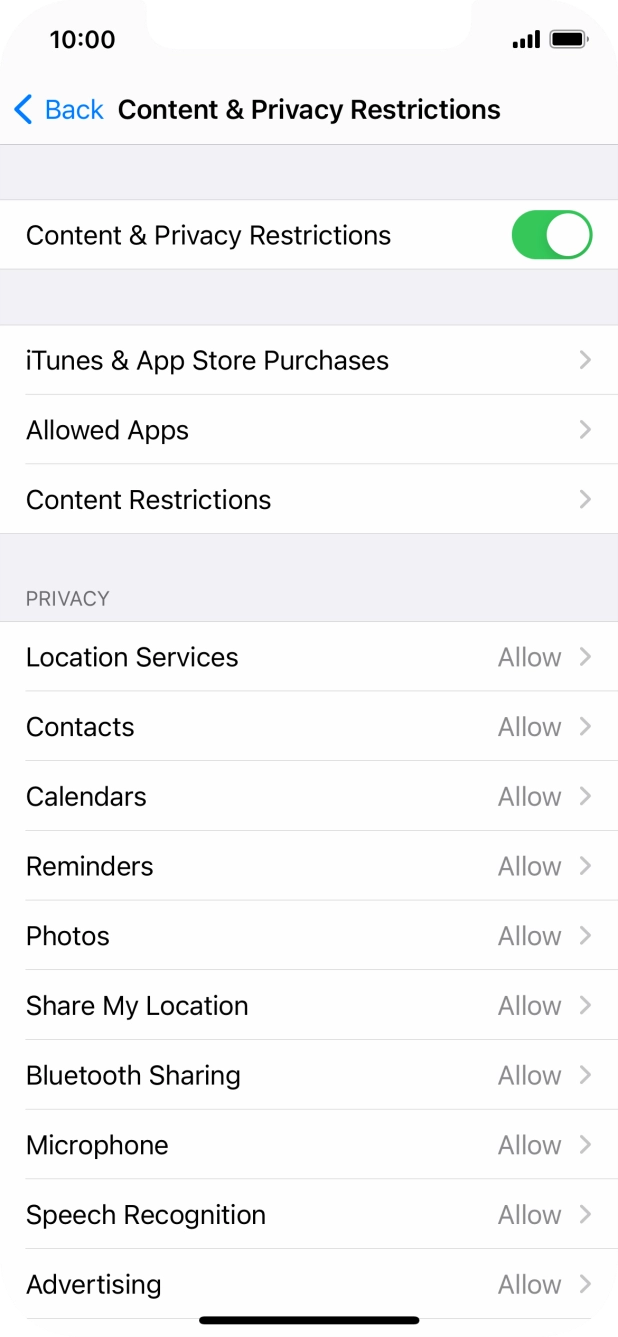Screen dimensions: 618x1337
Task: Go back to the previous settings page
Action: point(59,109)
